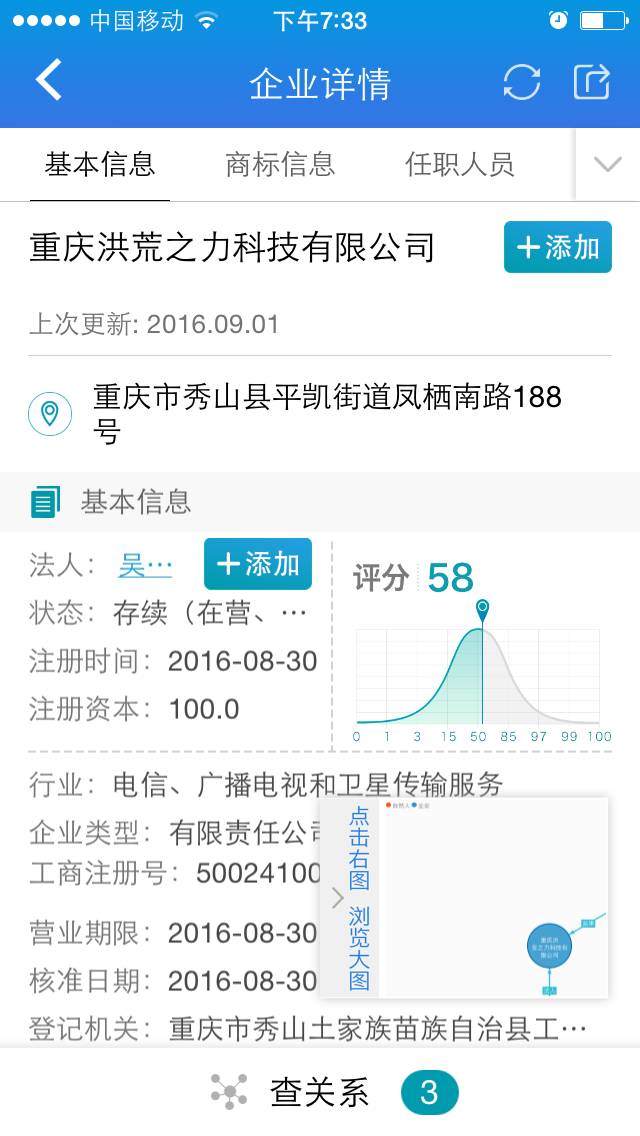Open the relationship graph preview image
Image resolution: width=640 pixels, height=1136 pixels.
click(494, 898)
